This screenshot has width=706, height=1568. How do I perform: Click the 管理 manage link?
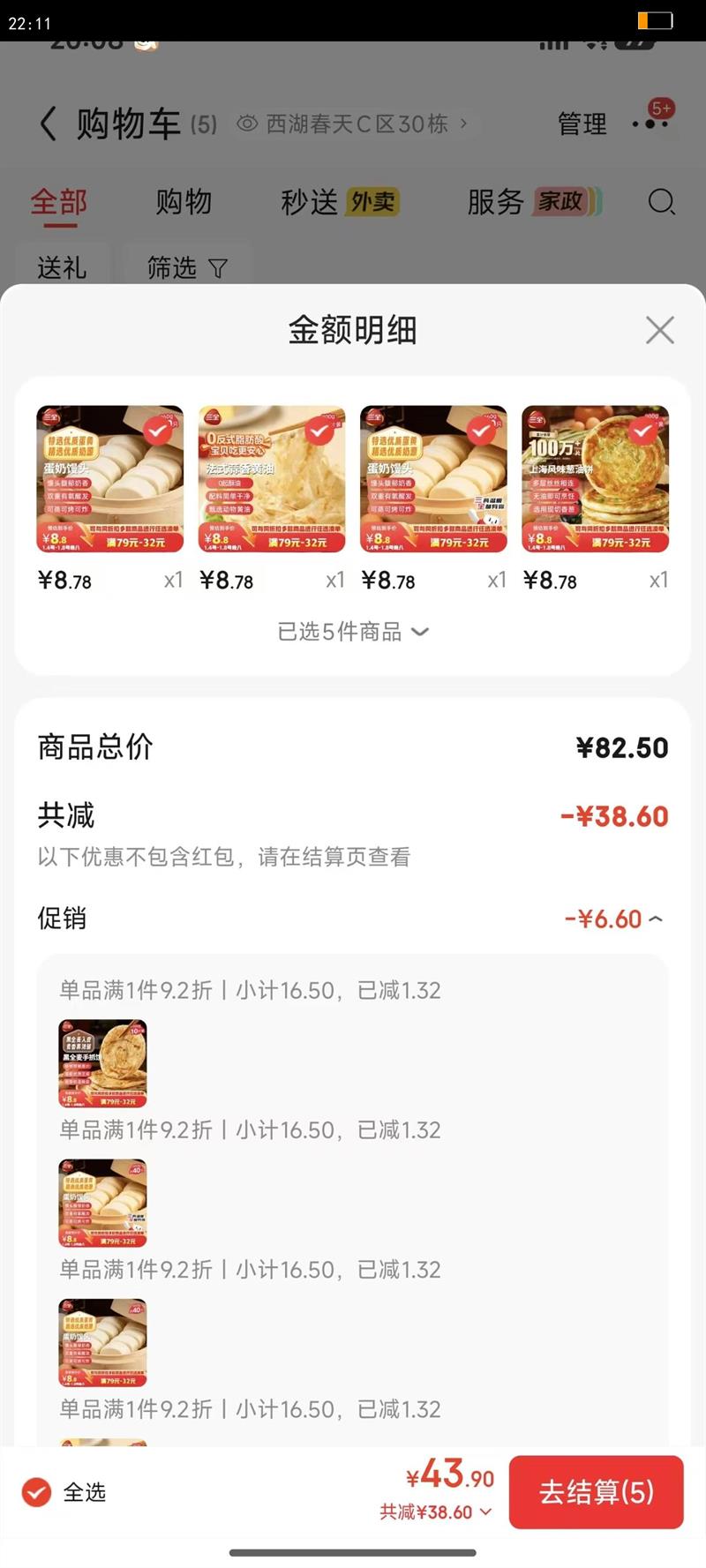[x=582, y=124]
